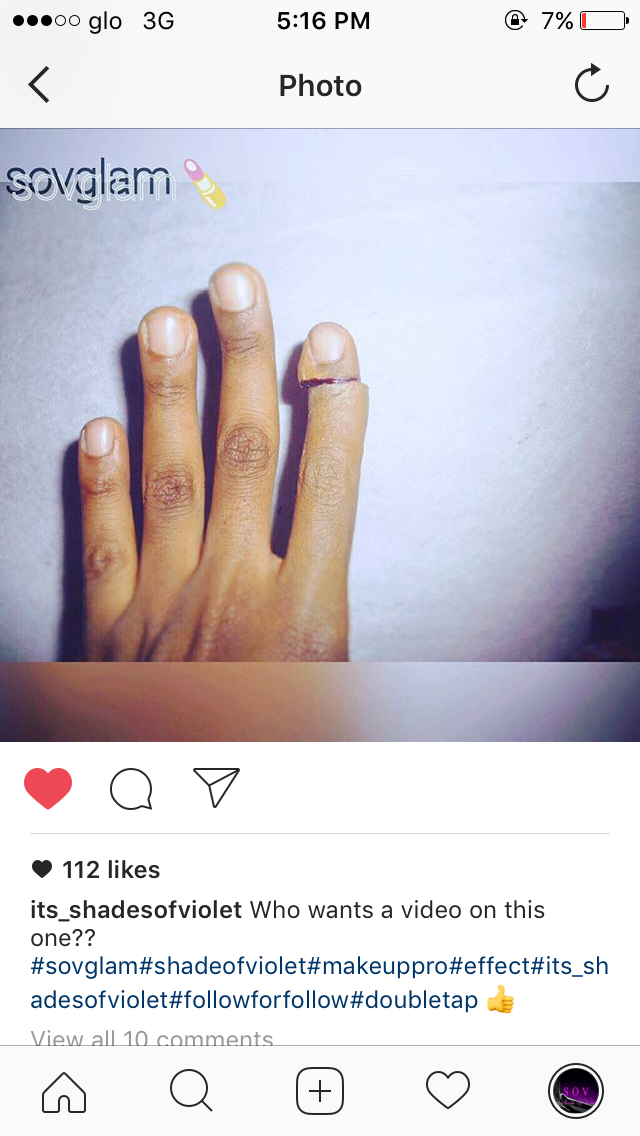Open the new post tab
640x1136 pixels.
click(320, 1091)
